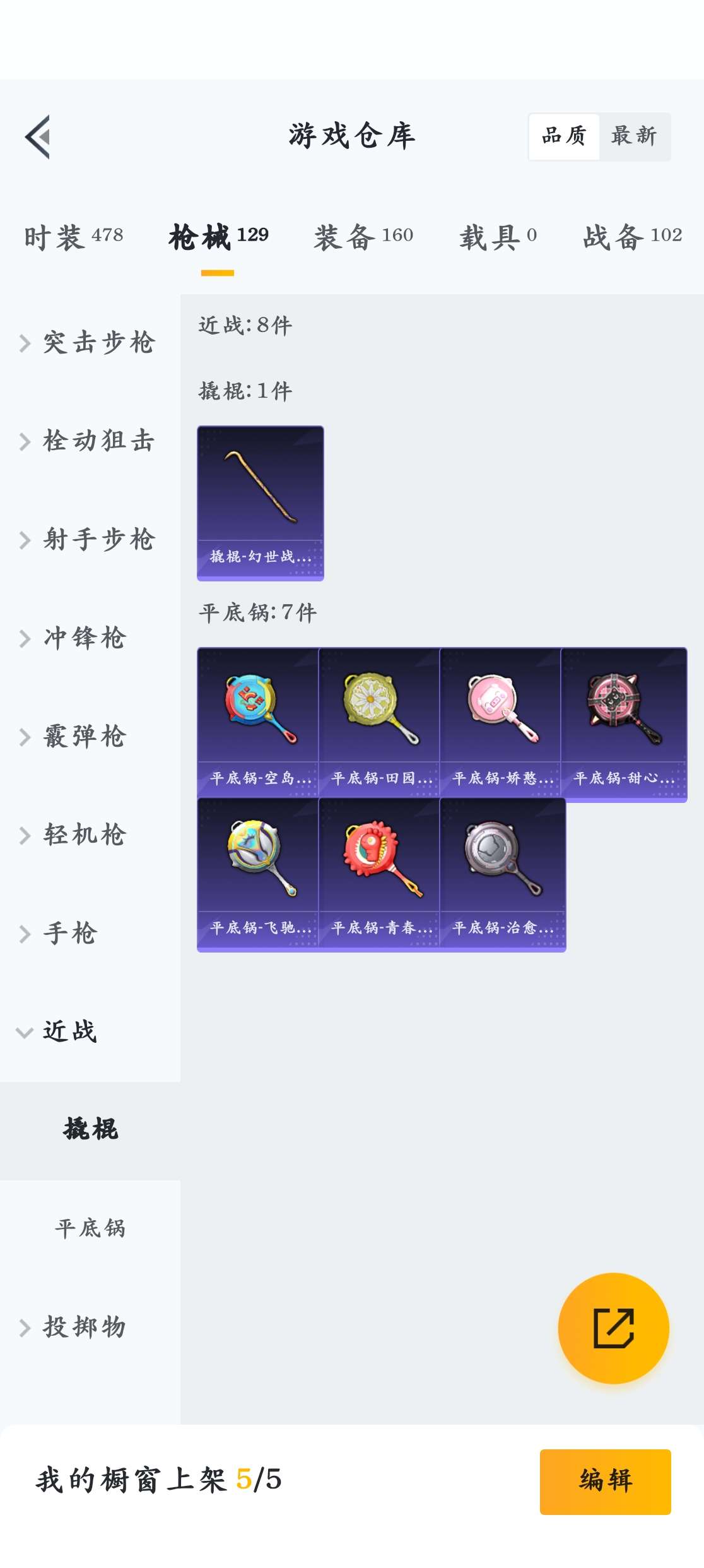Screen dimensions: 704x1568
Task: Switch to the 时装 tab
Action: pos(73,237)
